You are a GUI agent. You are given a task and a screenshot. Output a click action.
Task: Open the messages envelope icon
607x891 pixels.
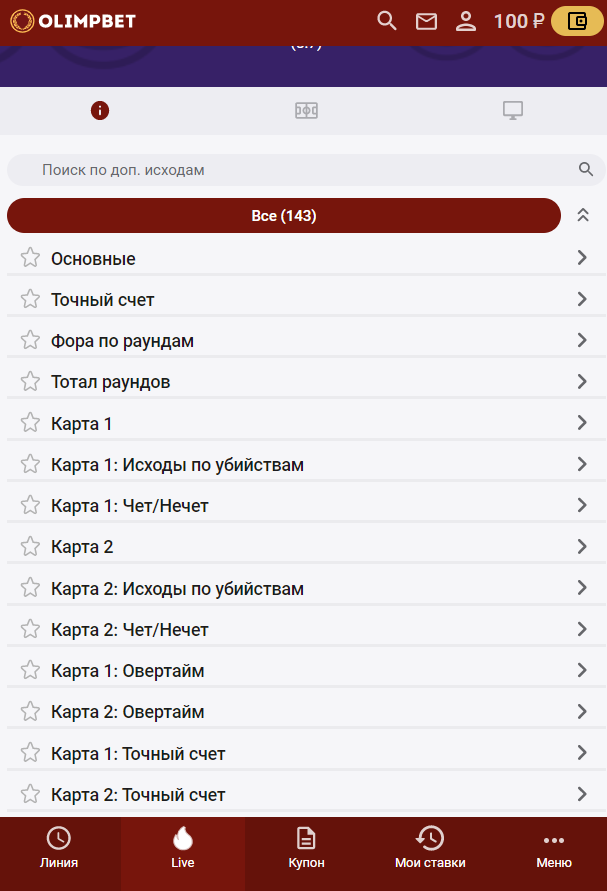click(x=426, y=21)
